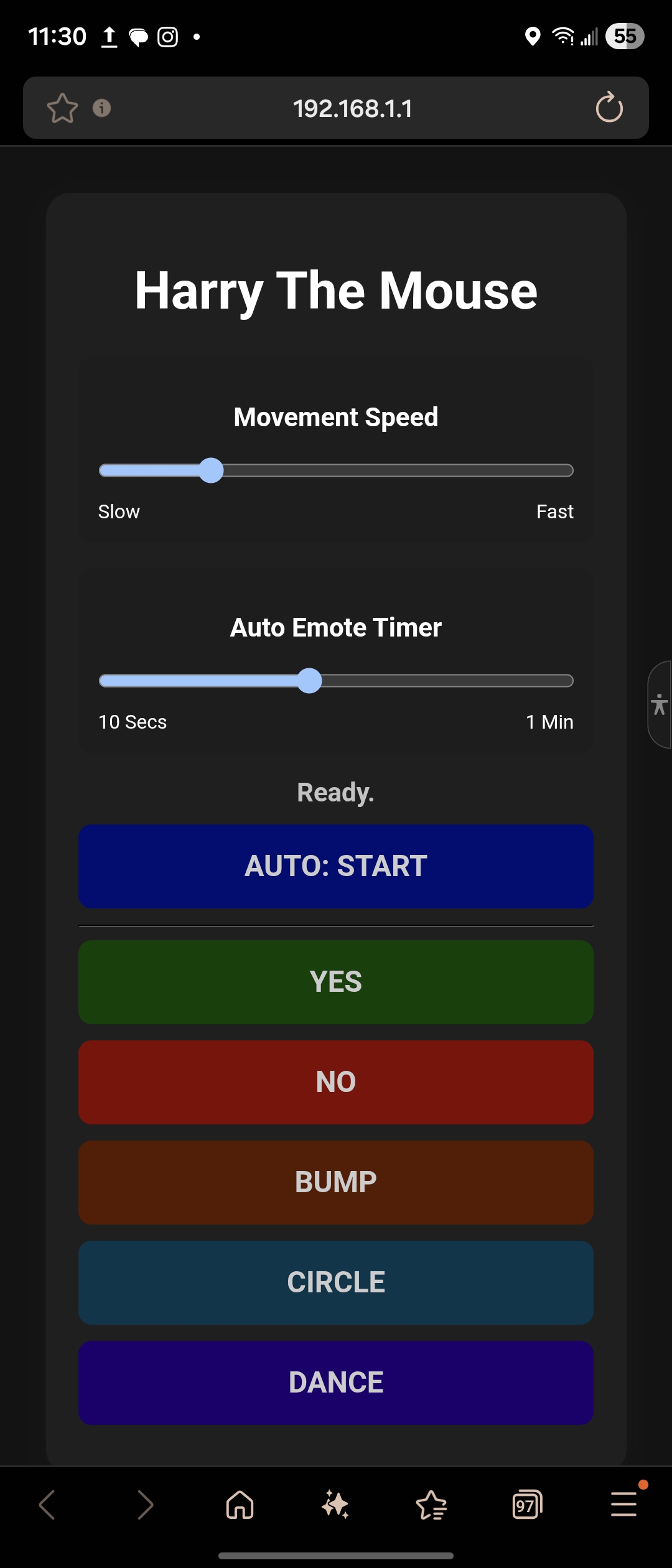Run the BUMP action

(336, 1182)
